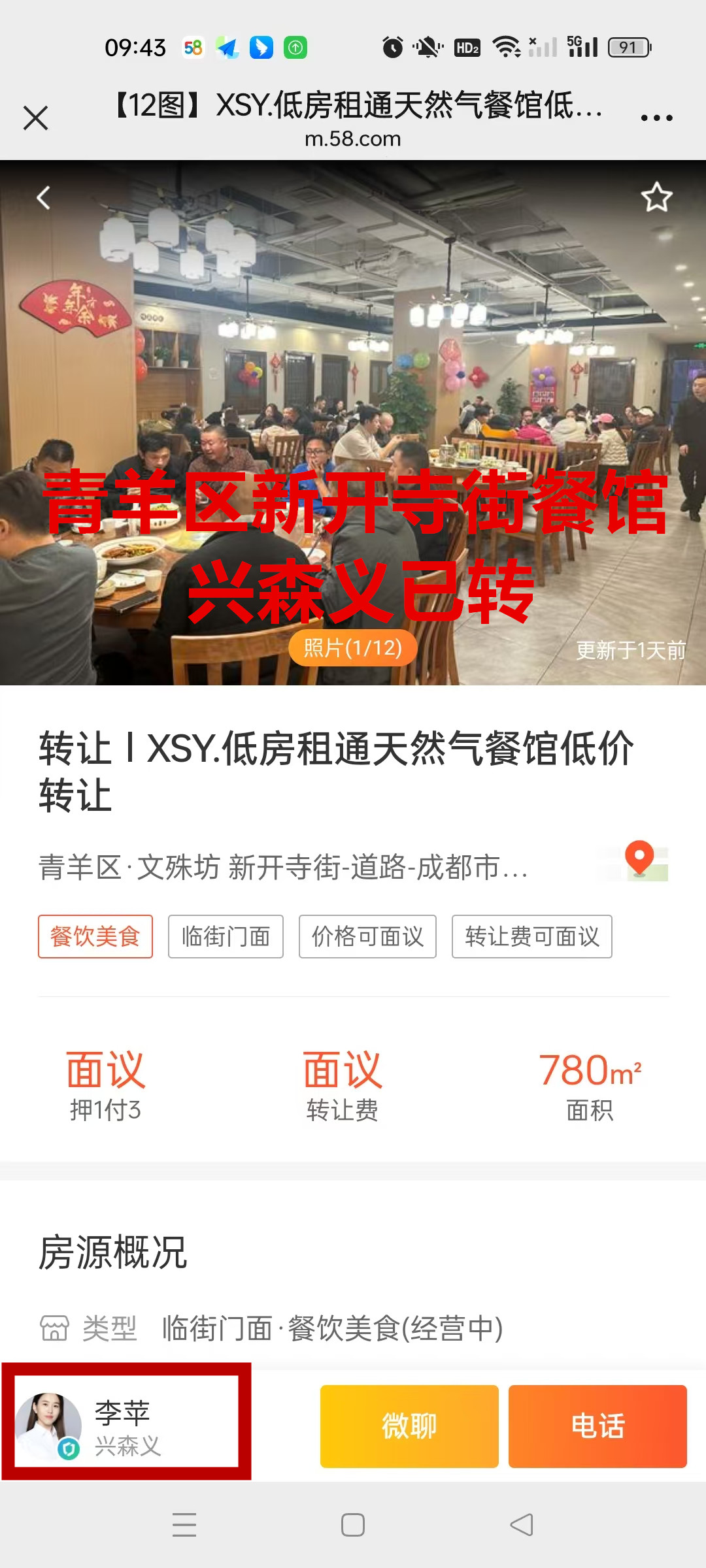Open the three-dot overflow menu
Viewport: 706px width, 1568px height.
(656, 118)
